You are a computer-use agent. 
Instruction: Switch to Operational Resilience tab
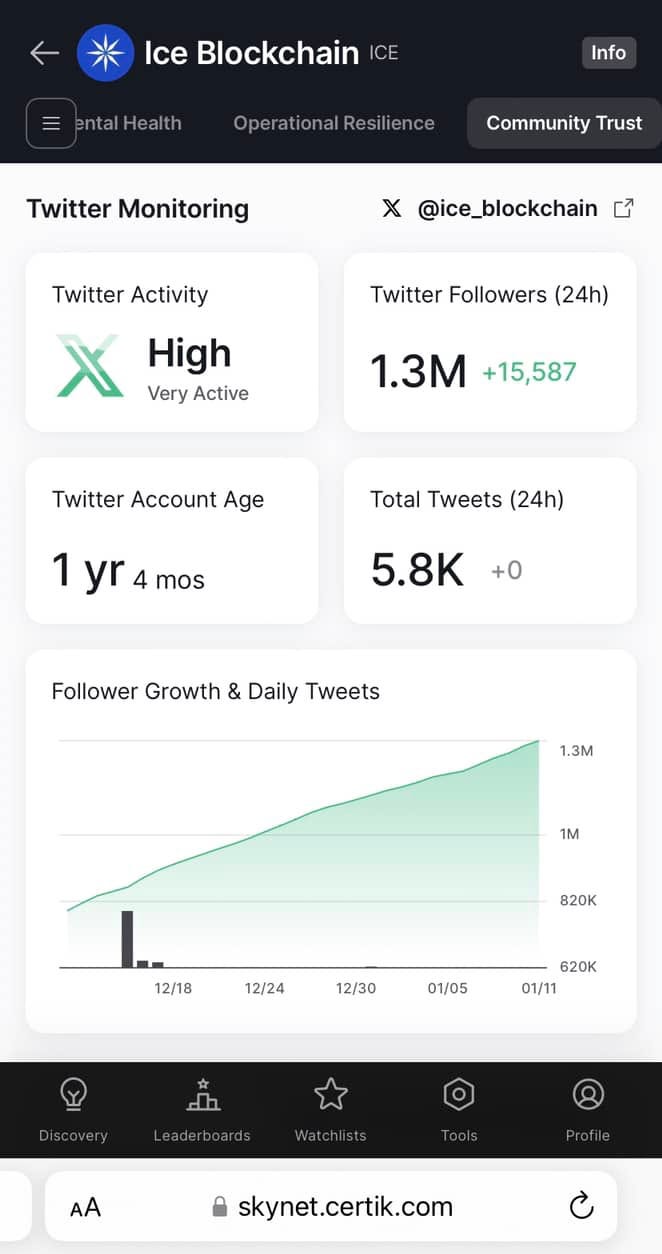(x=334, y=123)
